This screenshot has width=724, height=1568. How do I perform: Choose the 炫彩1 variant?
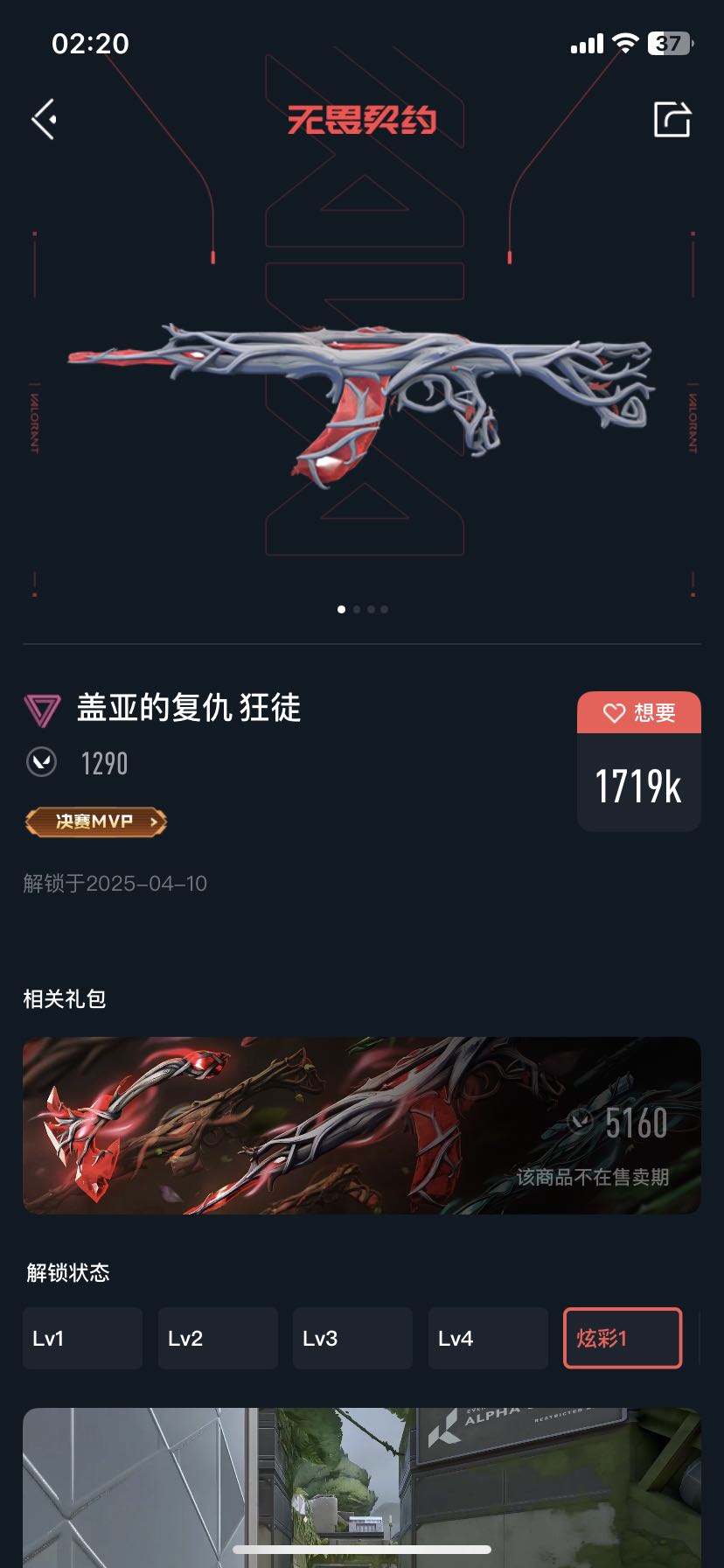click(623, 1338)
